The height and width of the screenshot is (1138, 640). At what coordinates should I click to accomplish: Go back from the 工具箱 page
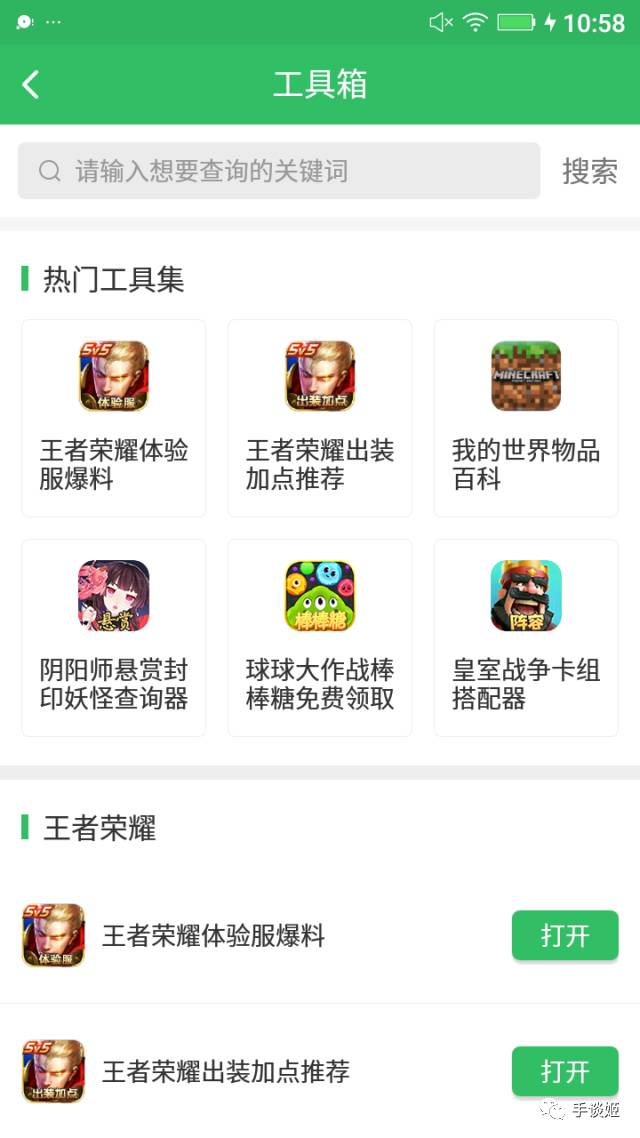(x=30, y=85)
